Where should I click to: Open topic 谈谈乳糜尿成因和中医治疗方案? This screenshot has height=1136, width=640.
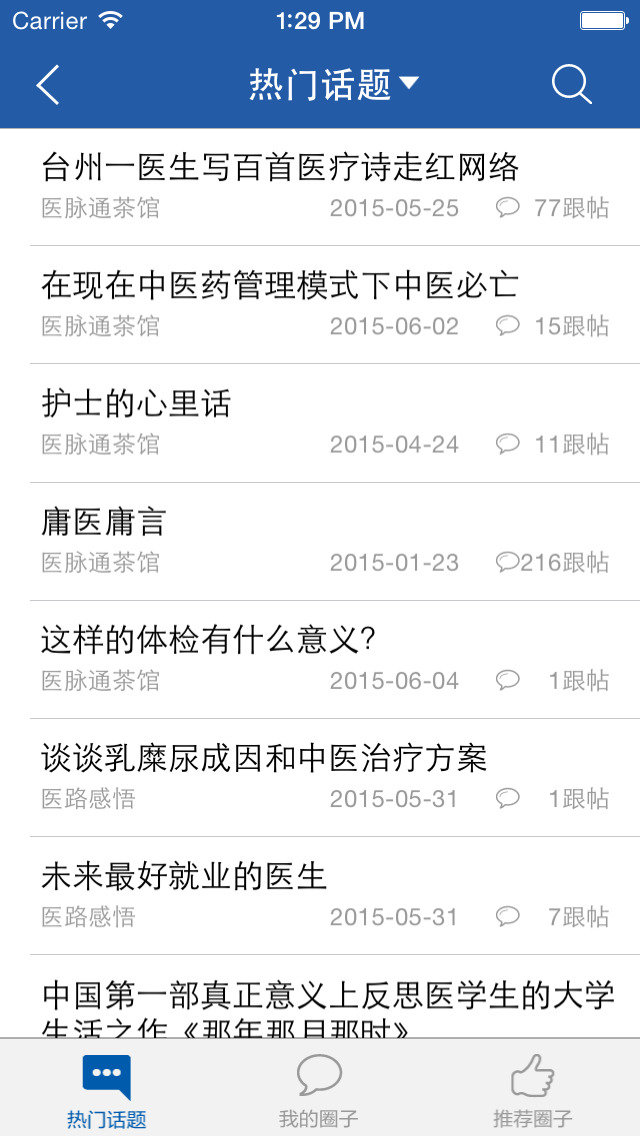pyautogui.click(x=264, y=757)
